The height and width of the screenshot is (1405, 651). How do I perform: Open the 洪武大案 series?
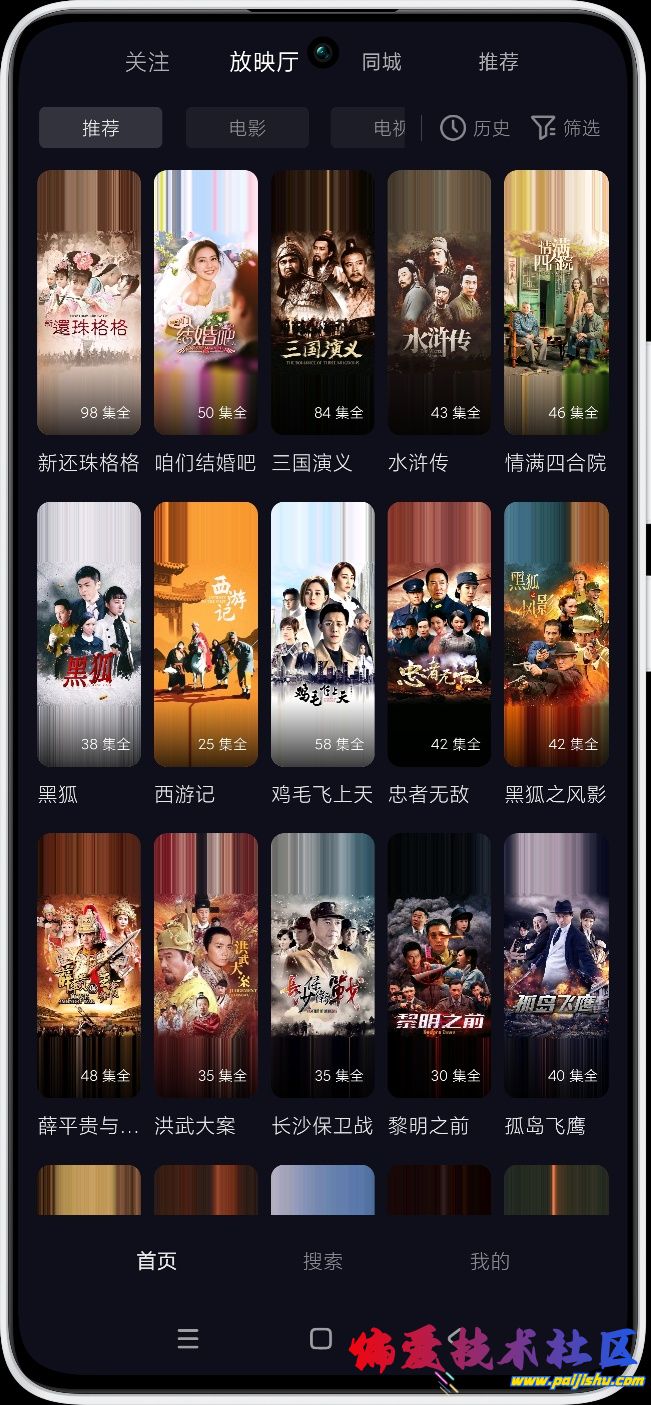coord(206,965)
